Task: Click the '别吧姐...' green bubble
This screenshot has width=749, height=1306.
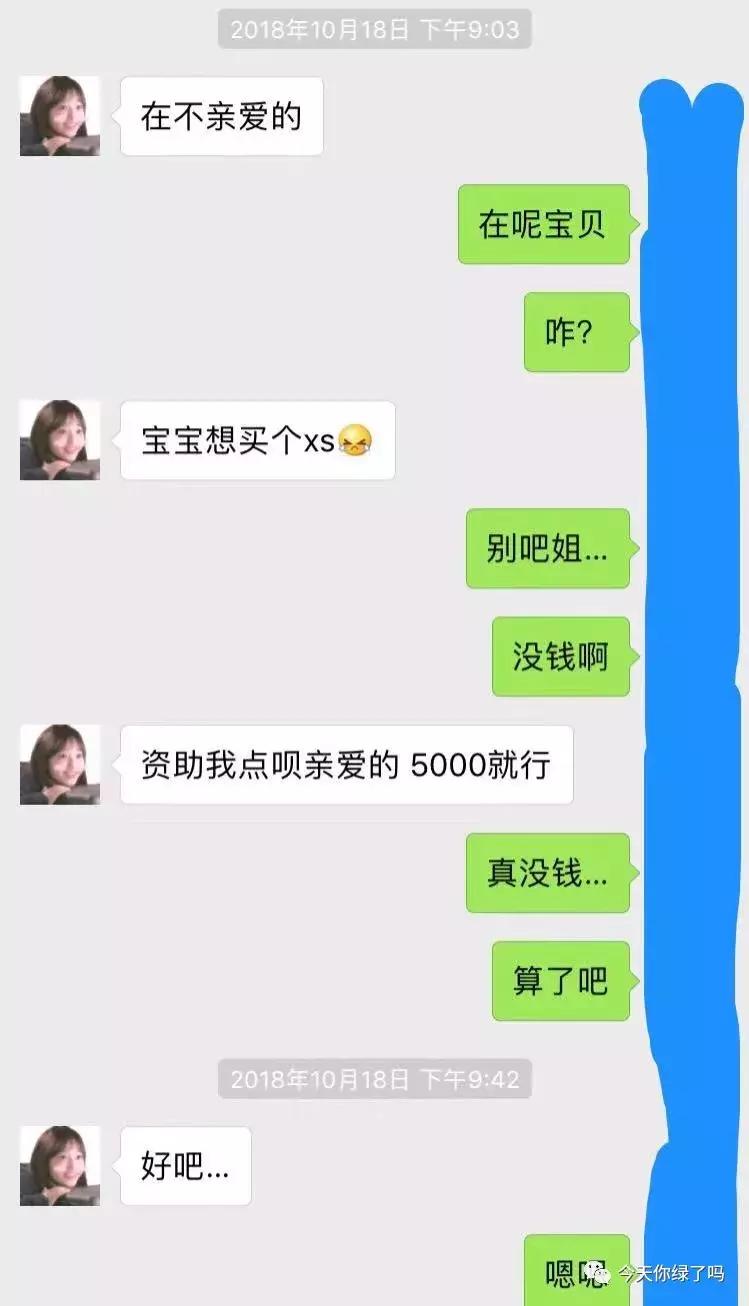Action: [548, 546]
